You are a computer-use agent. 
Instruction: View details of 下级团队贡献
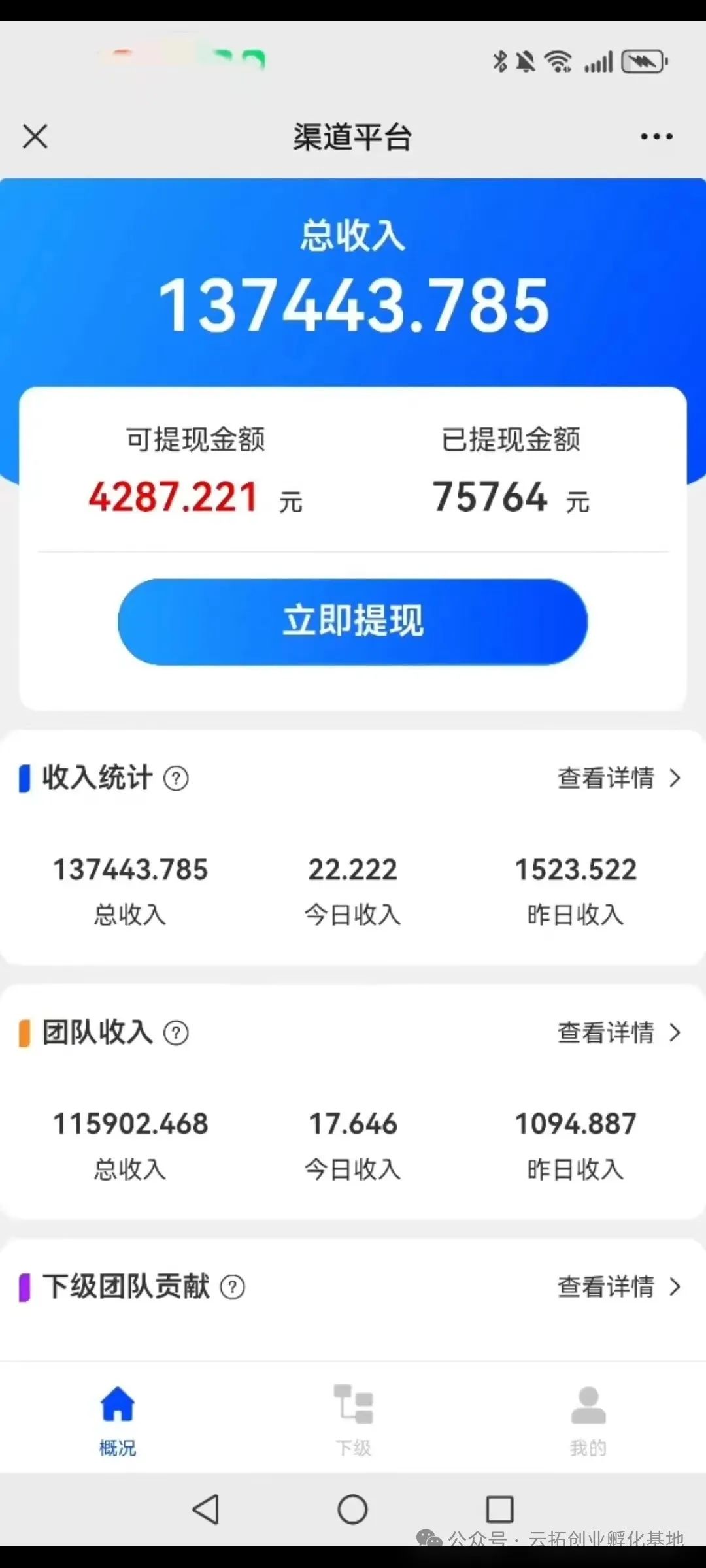618,1287
